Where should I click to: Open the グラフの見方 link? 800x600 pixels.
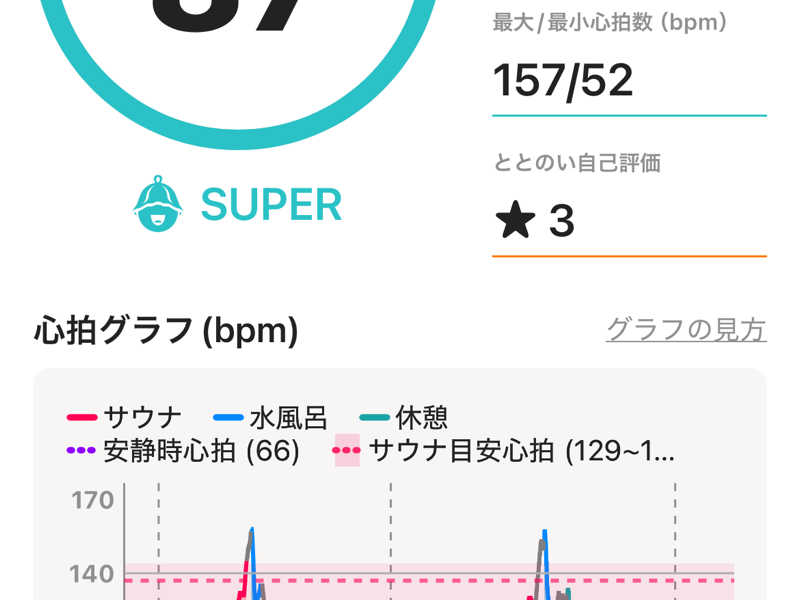coord(686,329)
